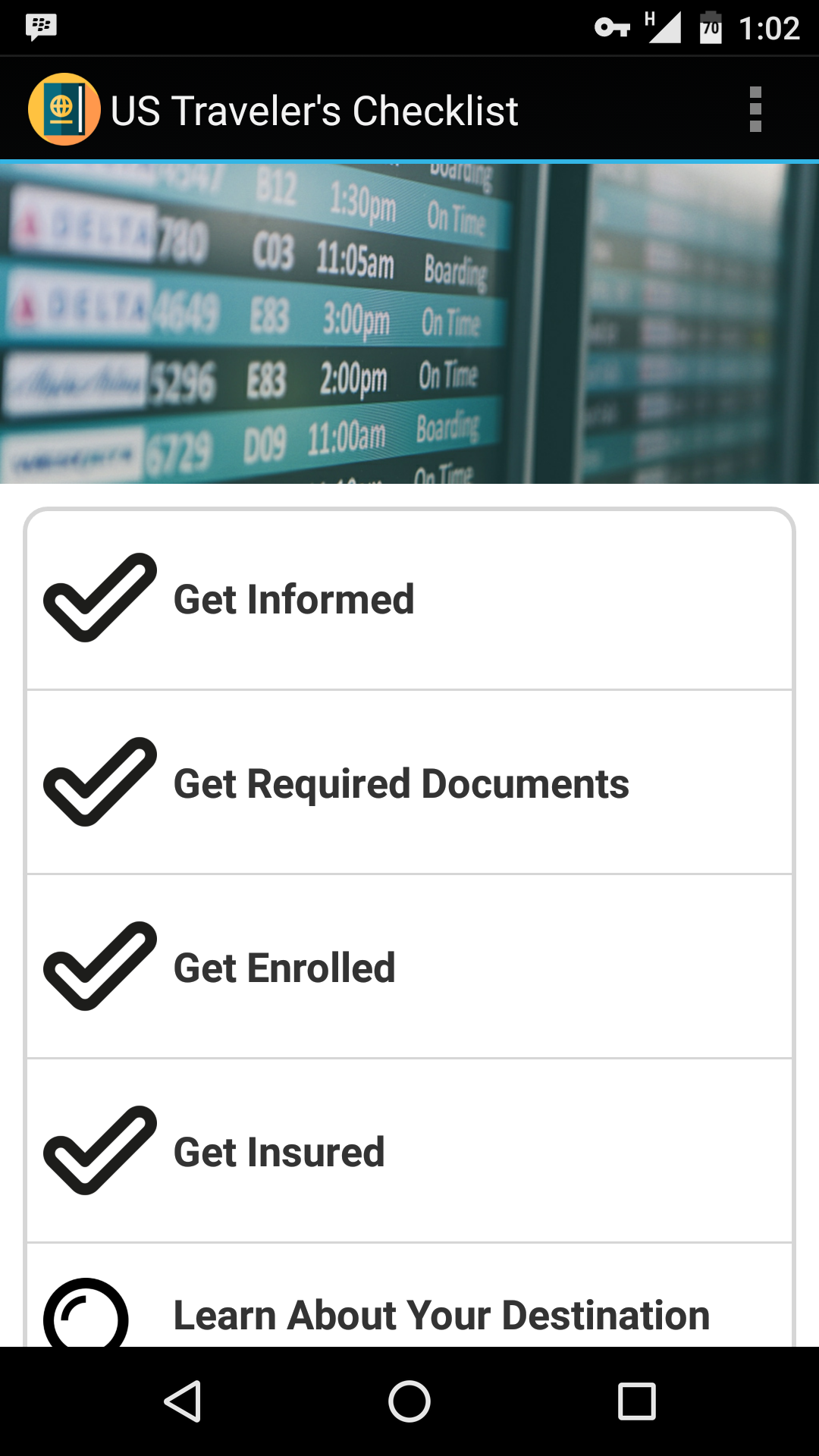Tap the US Traveler's Checklist app logo
819x1456 pixels.
click(x=64, y=108)
